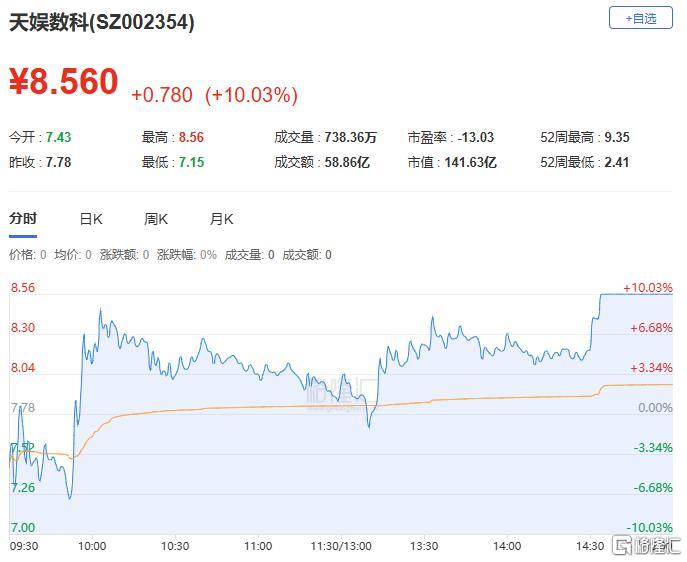Switch to the 分时 chart tab
The width and height of the screenshot is (687, 562).
(23, 219)
